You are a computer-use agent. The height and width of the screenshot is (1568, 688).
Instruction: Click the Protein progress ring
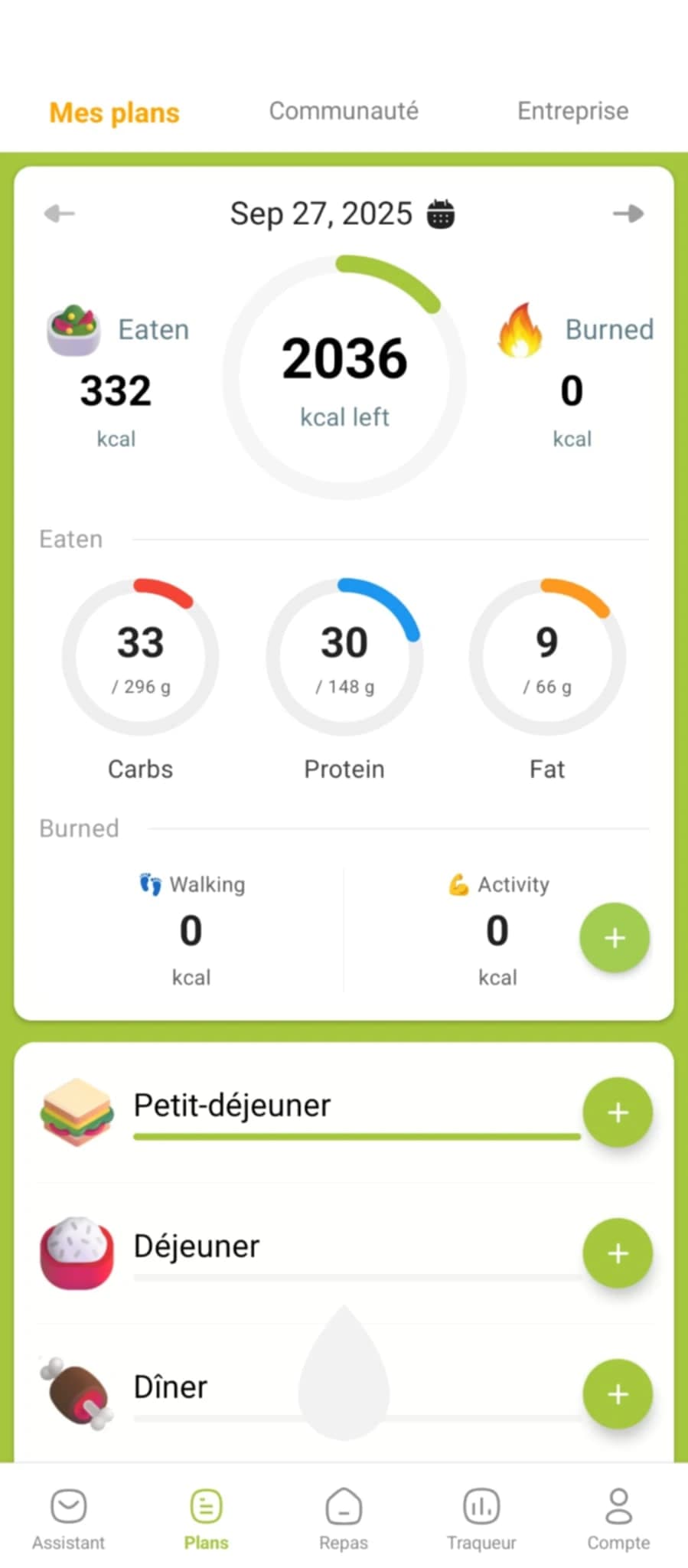click(344, 655)
